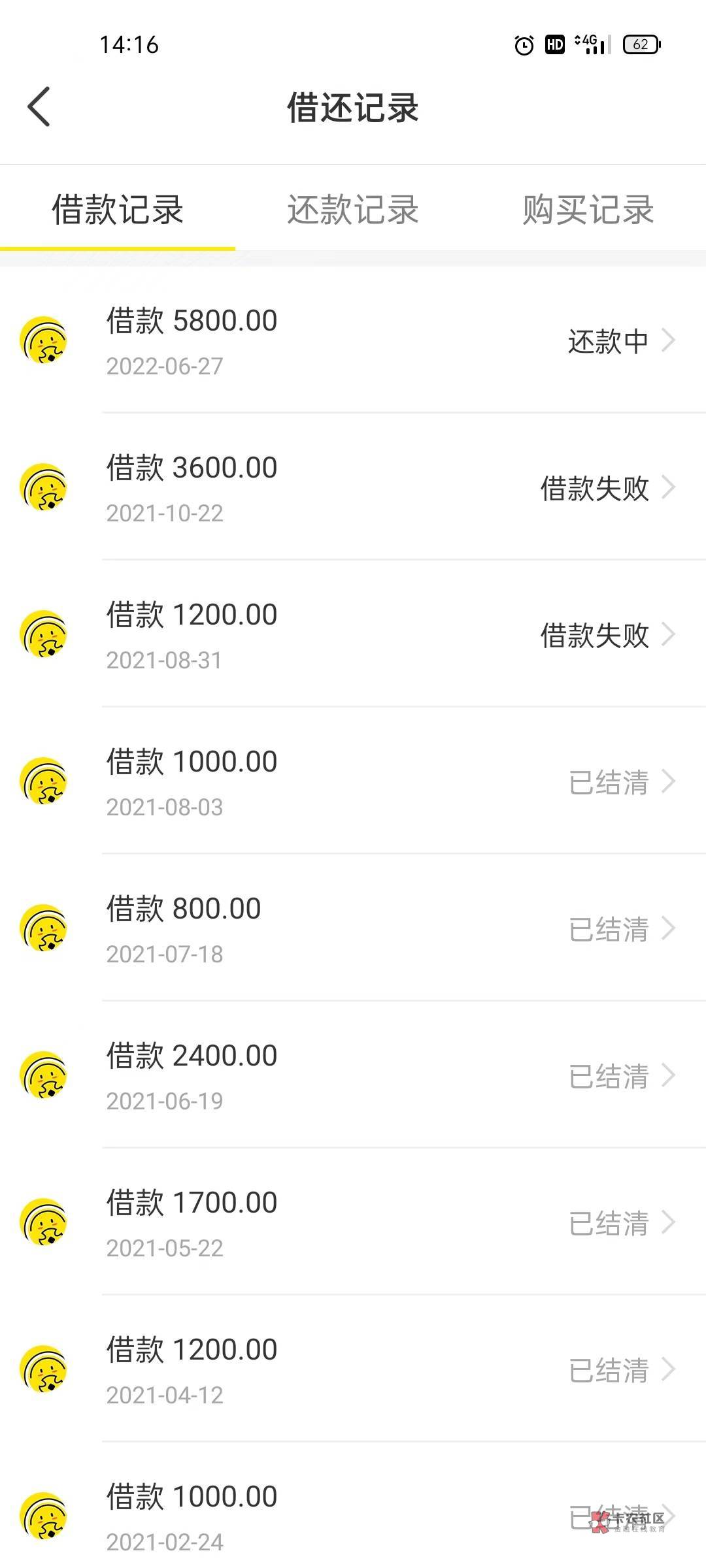This screenshot has height=1568, width=706.
Task: Open the 5800.00 loan dated 2022-06-27
Action: (x=353, y=341)
